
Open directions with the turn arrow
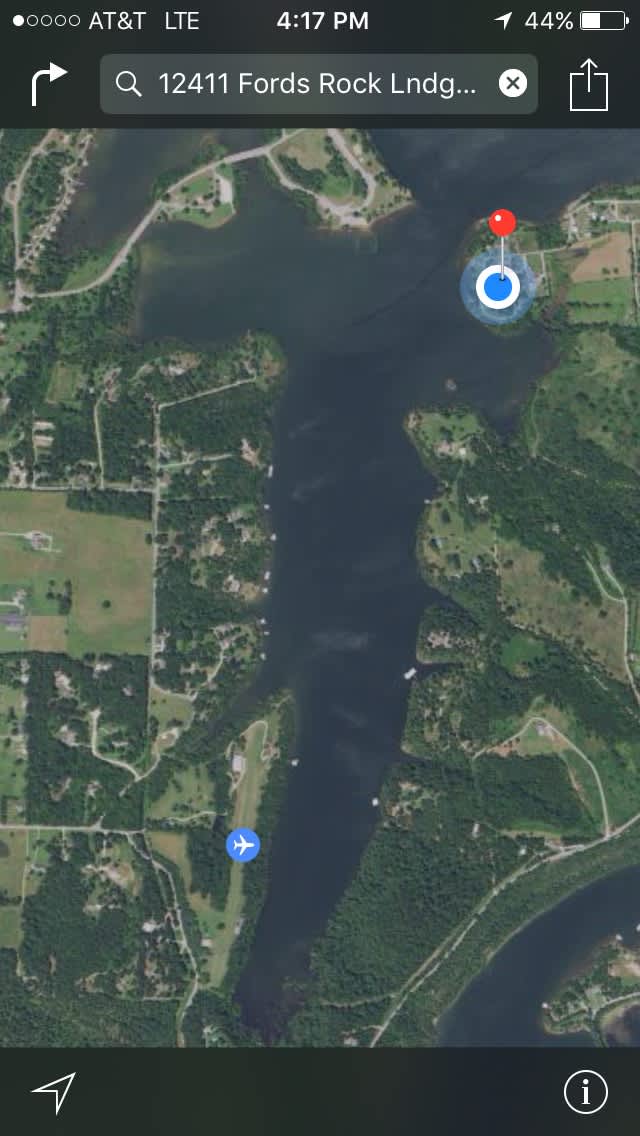[x=49, y=84]
